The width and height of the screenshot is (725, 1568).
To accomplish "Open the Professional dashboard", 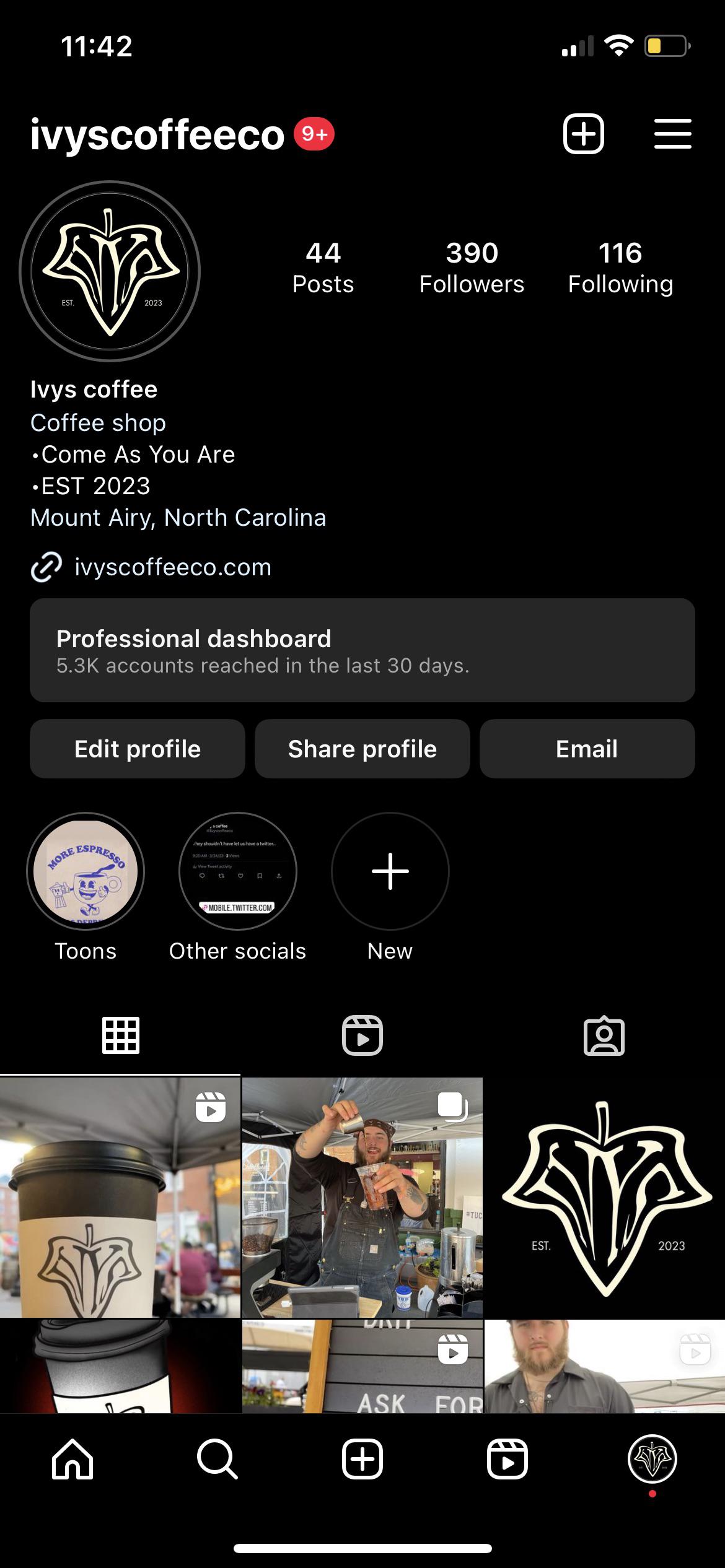I will [362, 650].
